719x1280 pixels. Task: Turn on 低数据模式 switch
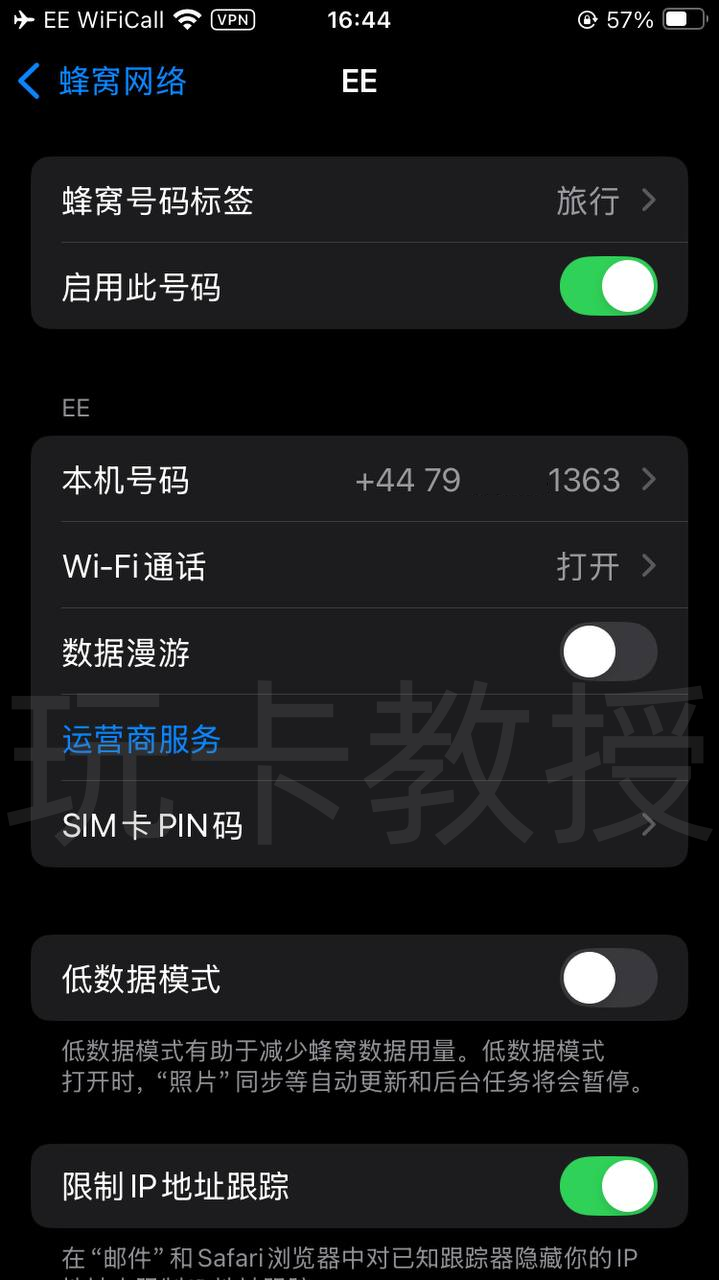tap(607, 978)
